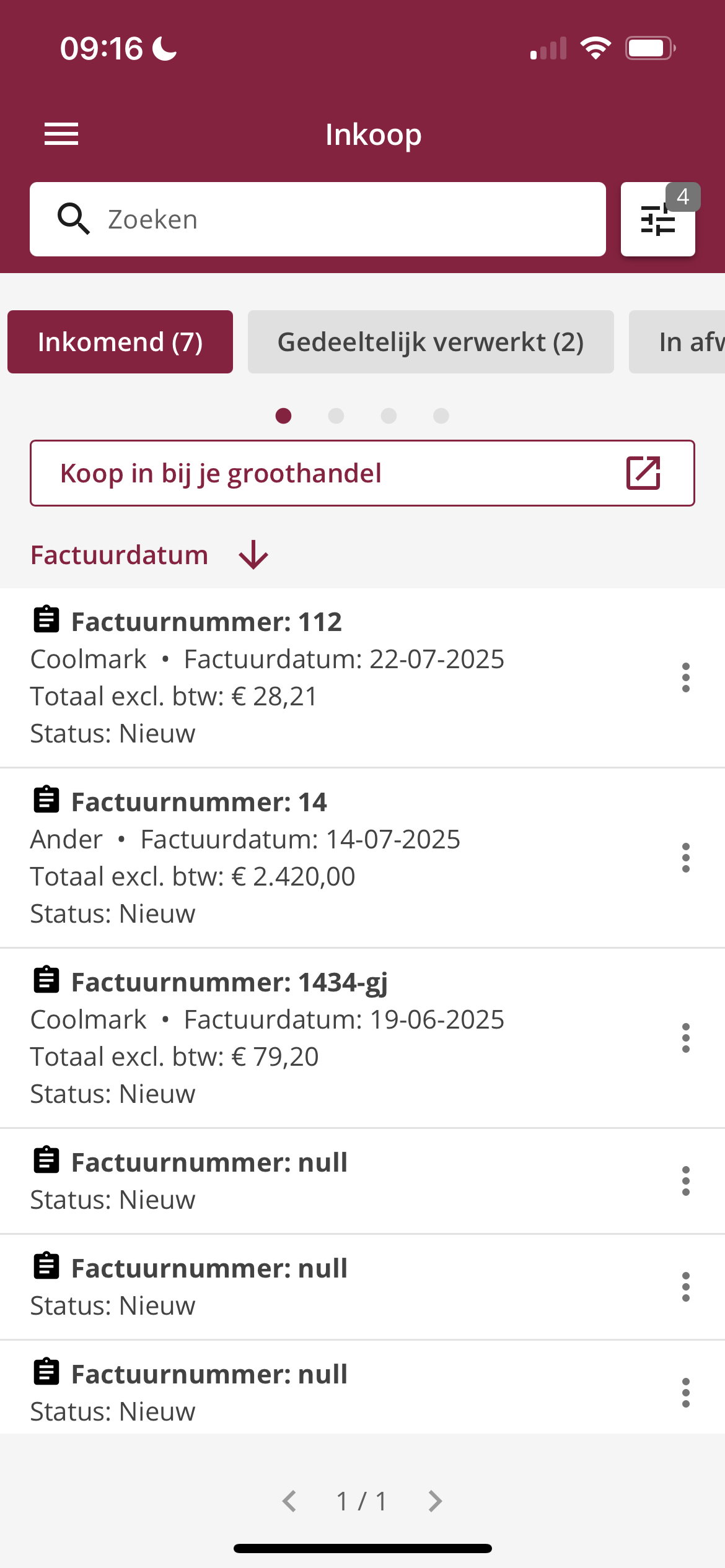The image size is (725, 1568).
Task: Open overflow menu for Factuurnummer 1434-gj
Action: pos(686,1038)
